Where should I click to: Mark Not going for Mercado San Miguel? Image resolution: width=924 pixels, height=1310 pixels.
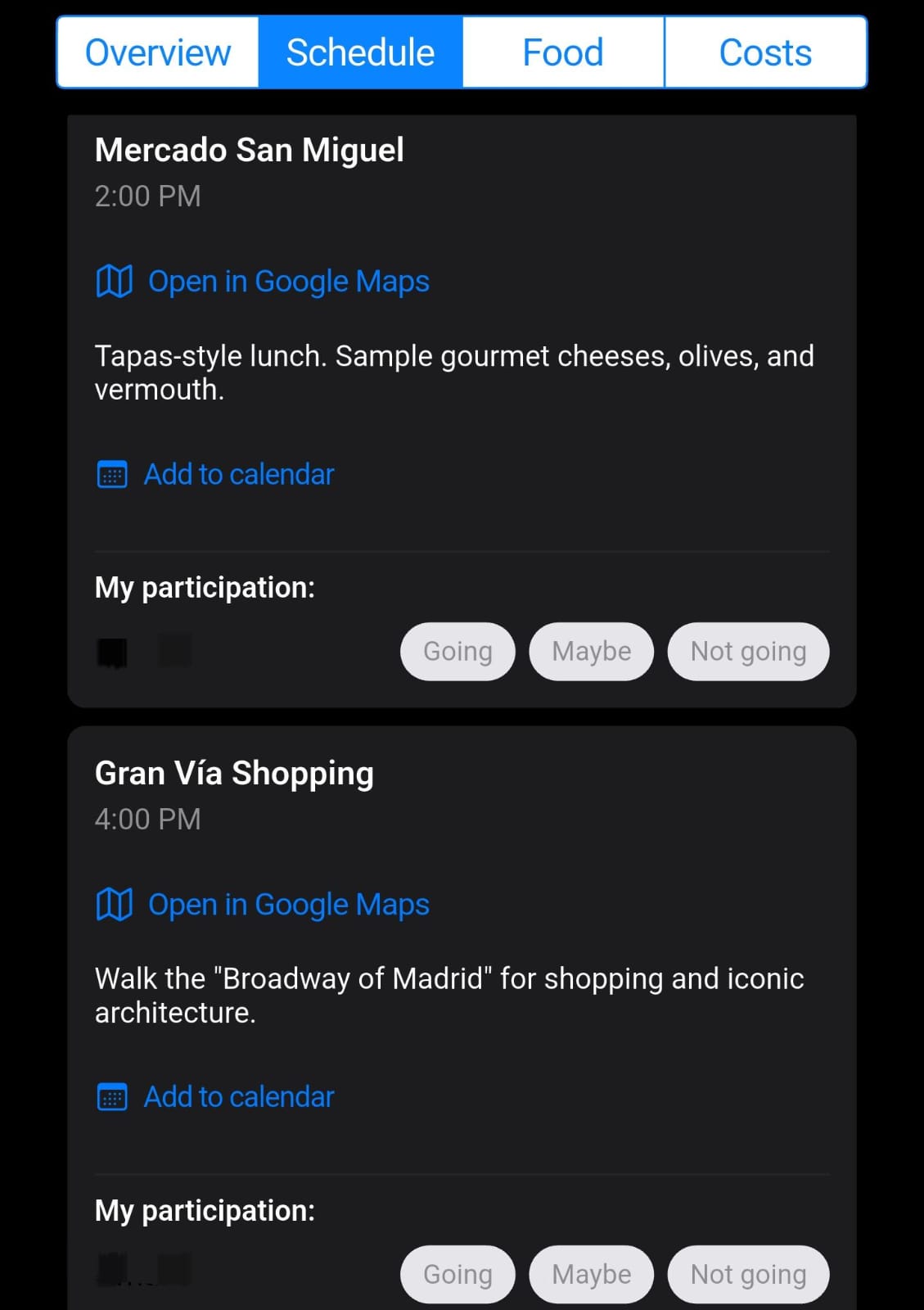click(747, 651)
